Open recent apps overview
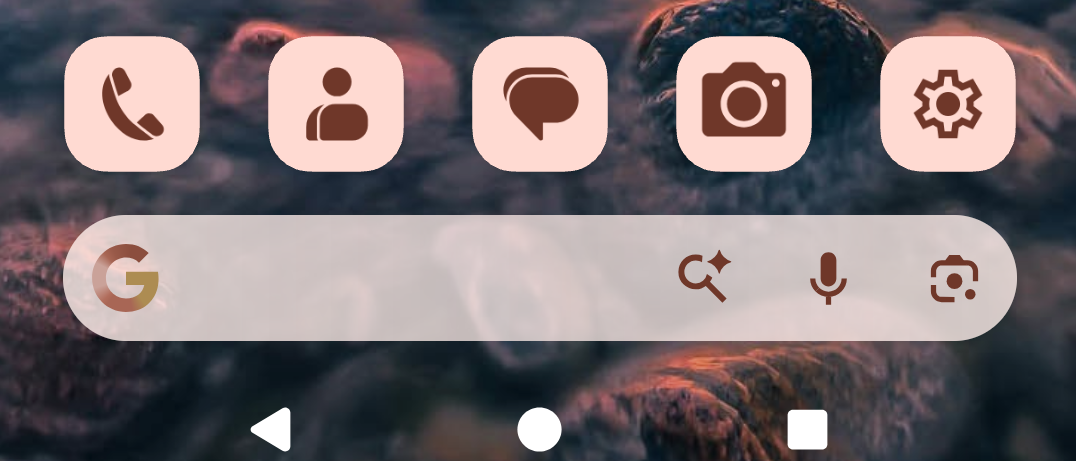The width and height of the screenshot is (1076, 461). (x=807, y=430)
